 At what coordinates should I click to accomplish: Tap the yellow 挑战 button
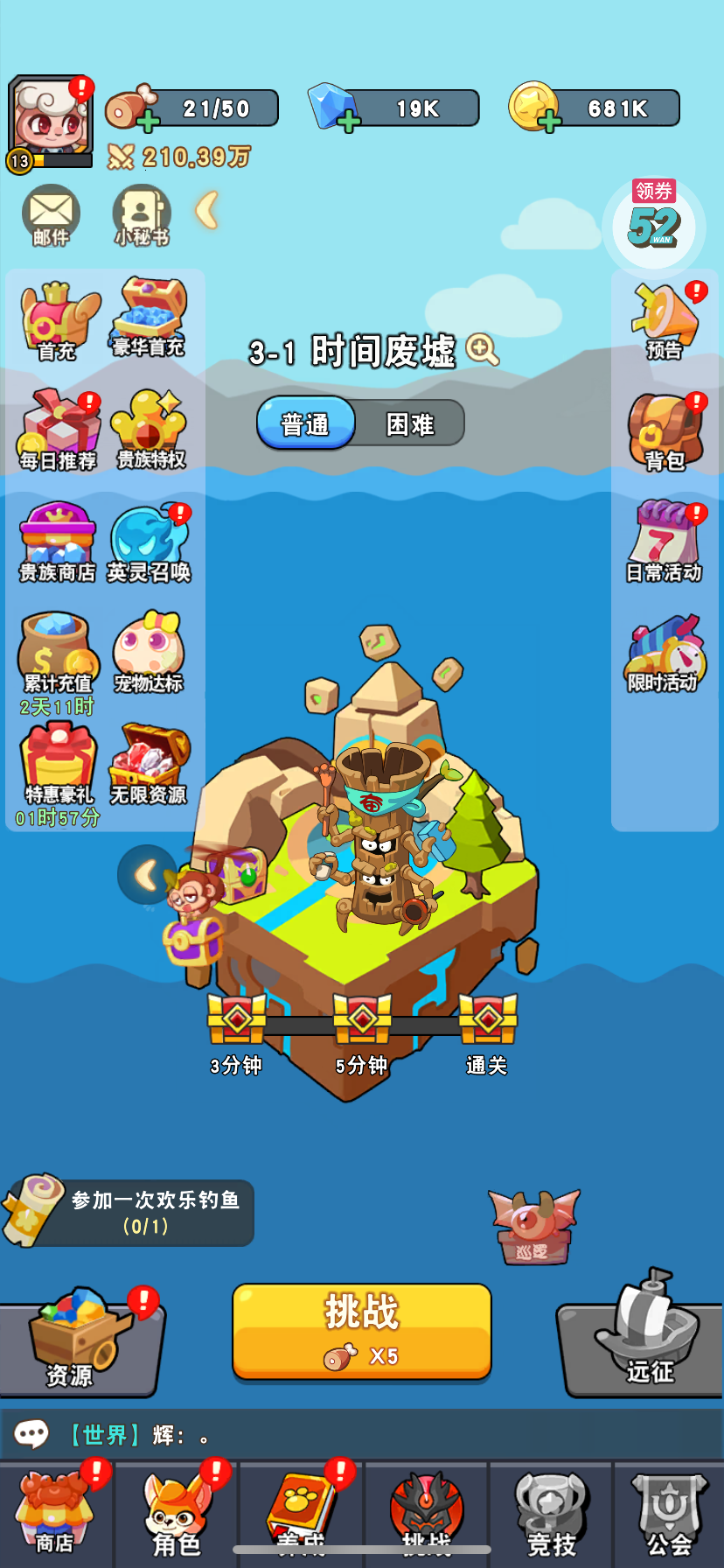tap(361, 1331)
